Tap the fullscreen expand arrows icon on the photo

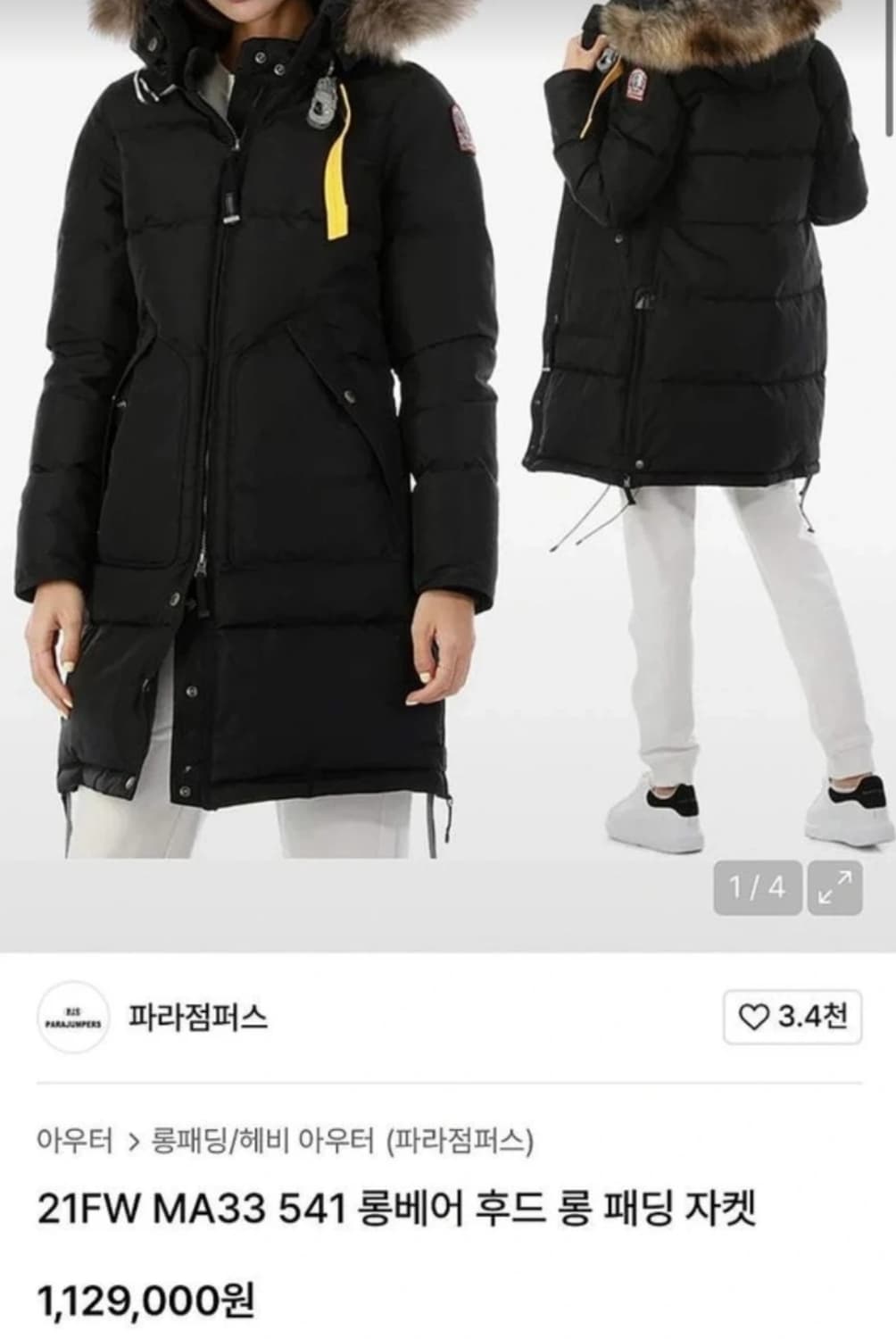pyautogui.click(x=835, y=886)
